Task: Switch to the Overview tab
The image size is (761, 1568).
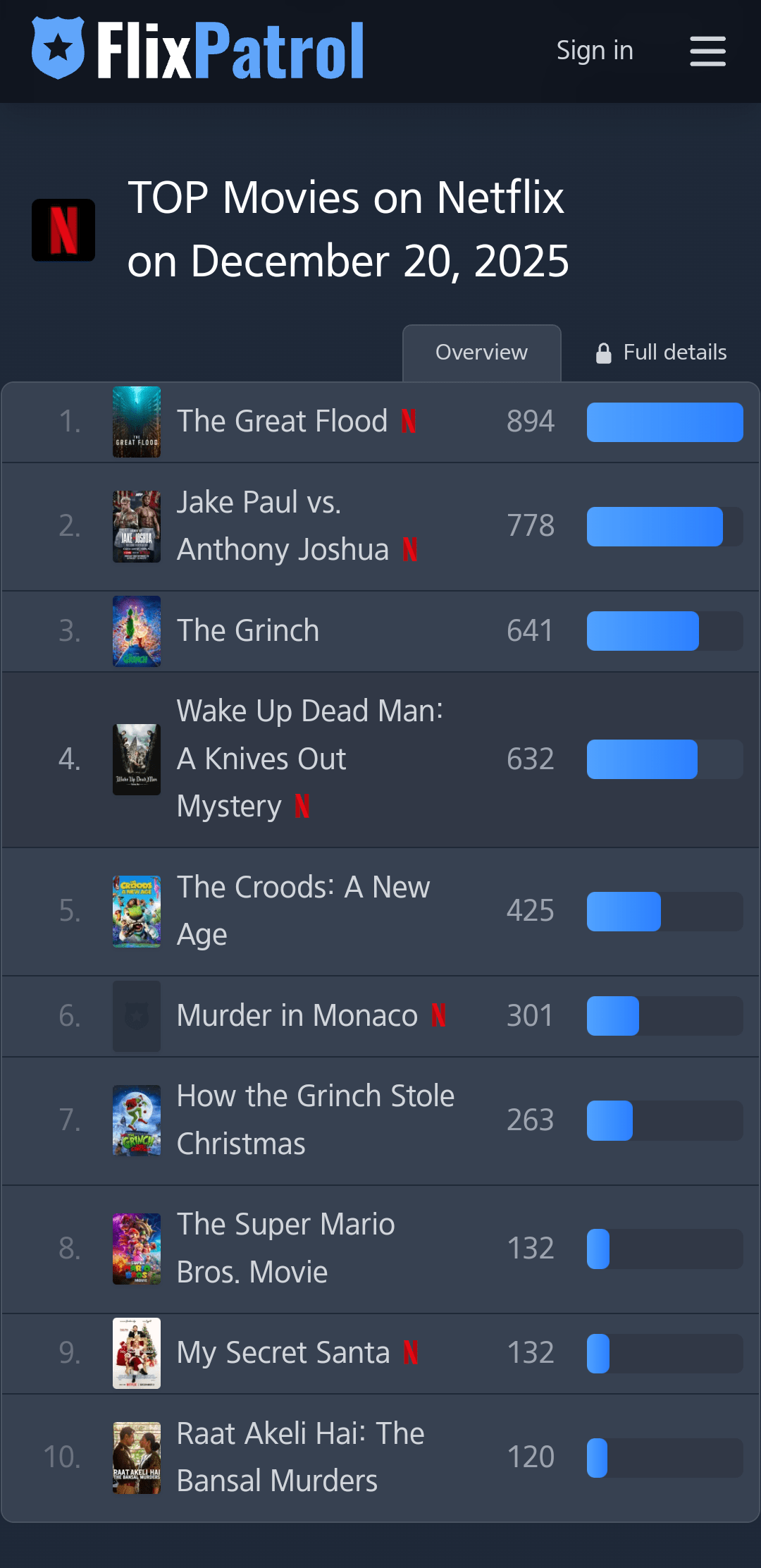Action: point(481,353)
